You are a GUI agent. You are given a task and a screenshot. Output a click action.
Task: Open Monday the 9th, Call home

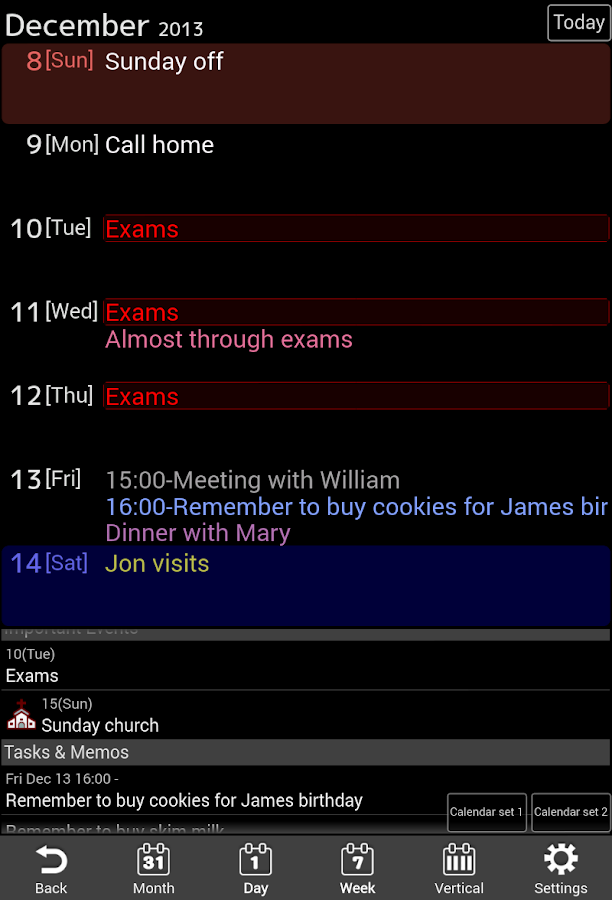click(x=160, y=145)
